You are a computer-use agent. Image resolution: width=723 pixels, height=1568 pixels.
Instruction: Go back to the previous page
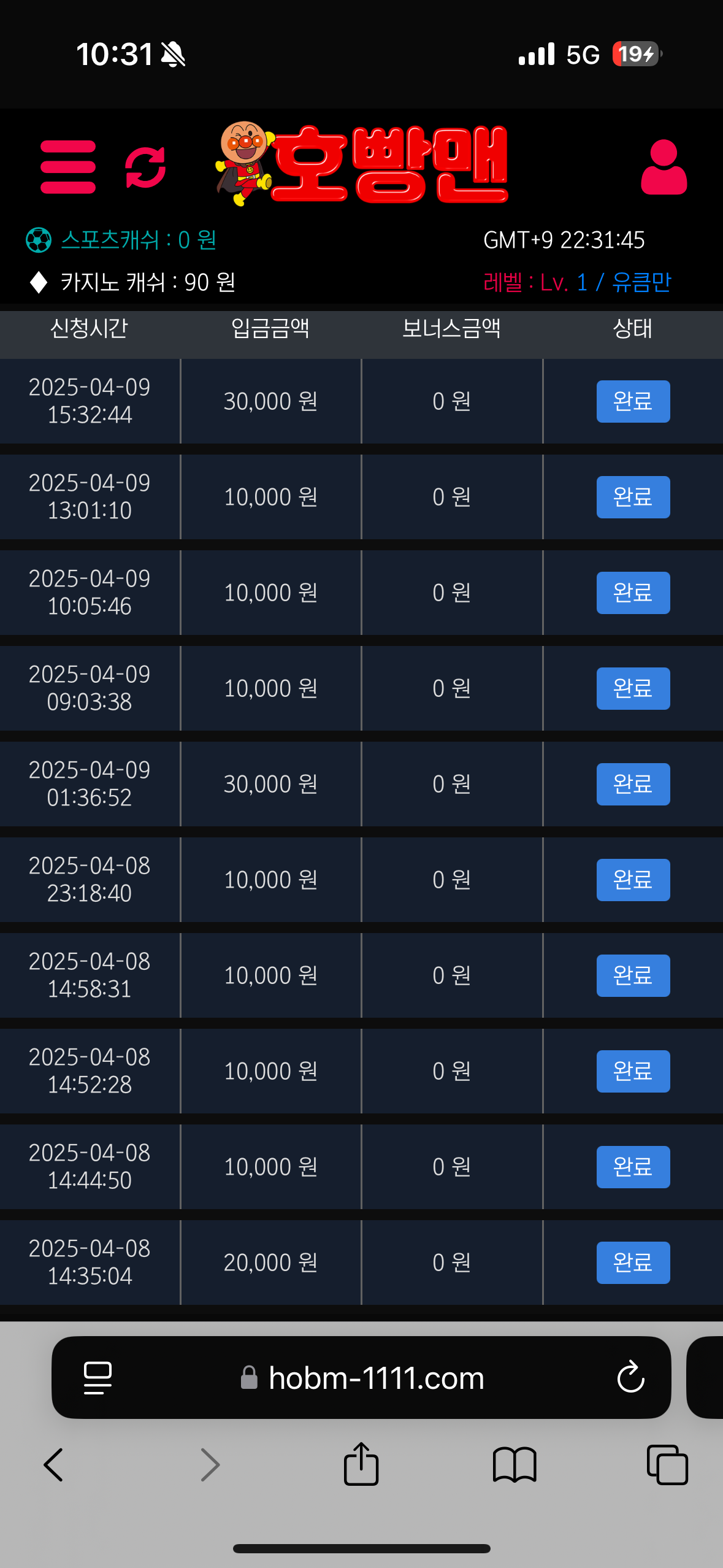click(53, 1465)
